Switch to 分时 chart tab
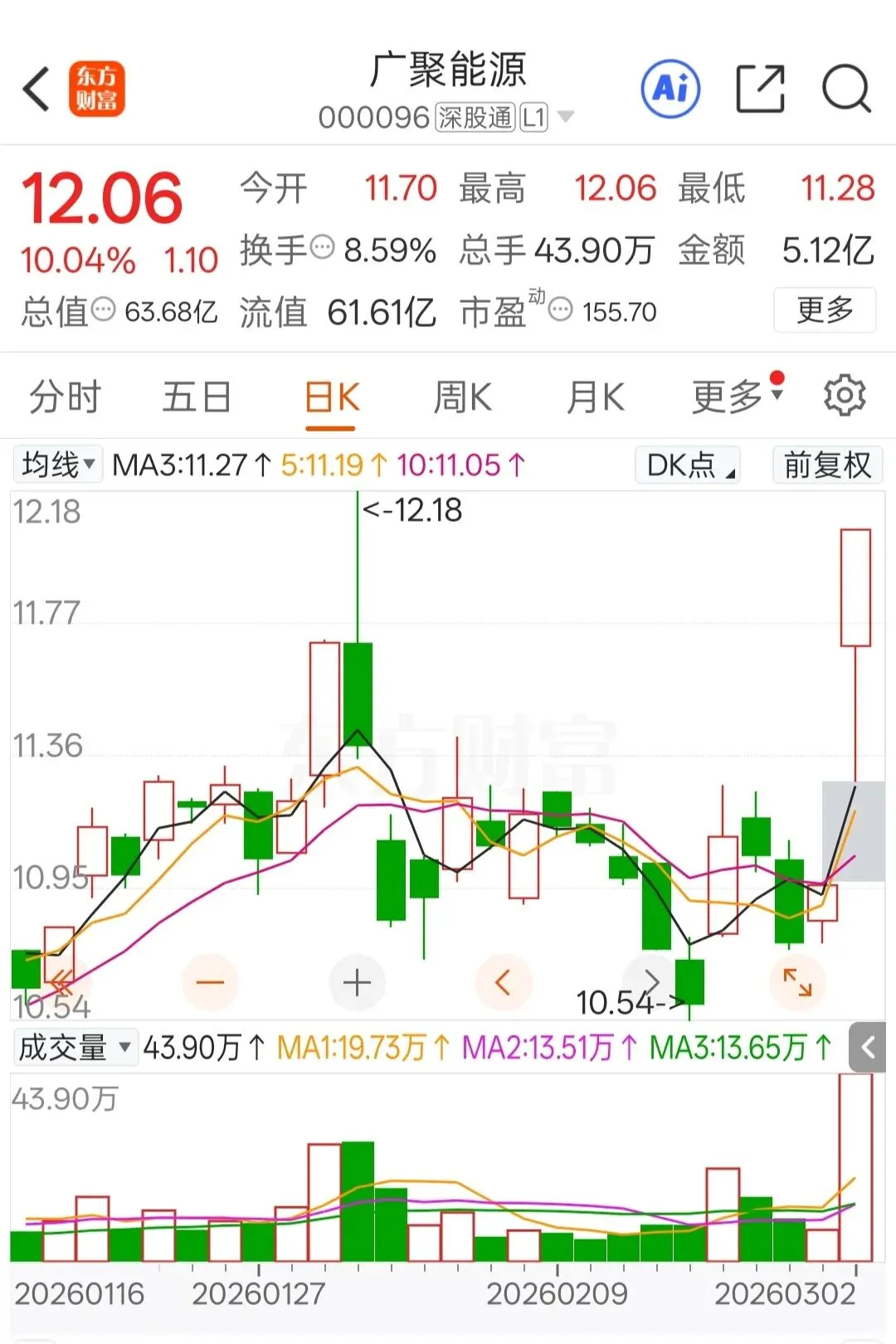This screenshot has height=1344, width=896. point(65,397)
